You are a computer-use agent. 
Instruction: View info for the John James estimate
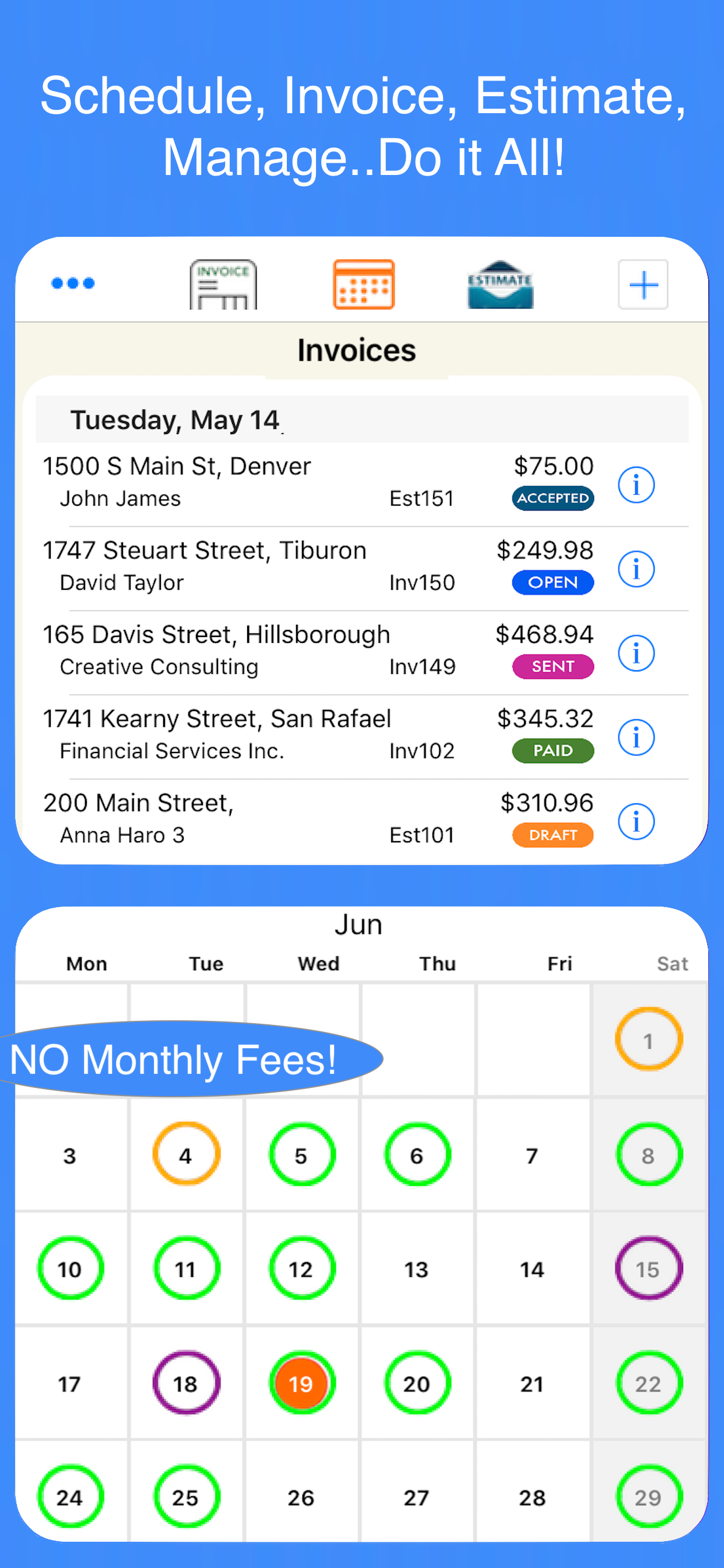(x=636, y=485)
